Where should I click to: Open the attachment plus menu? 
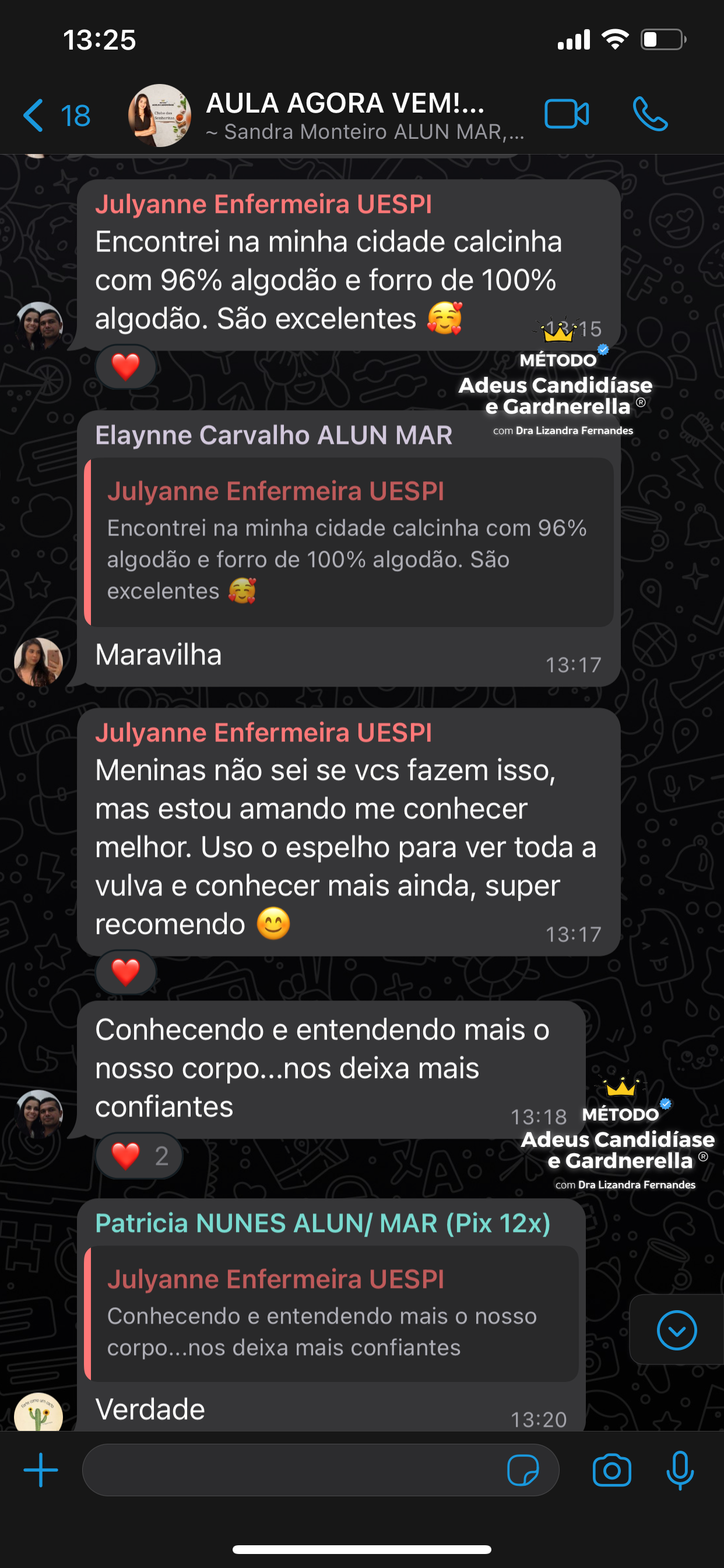41,1470
